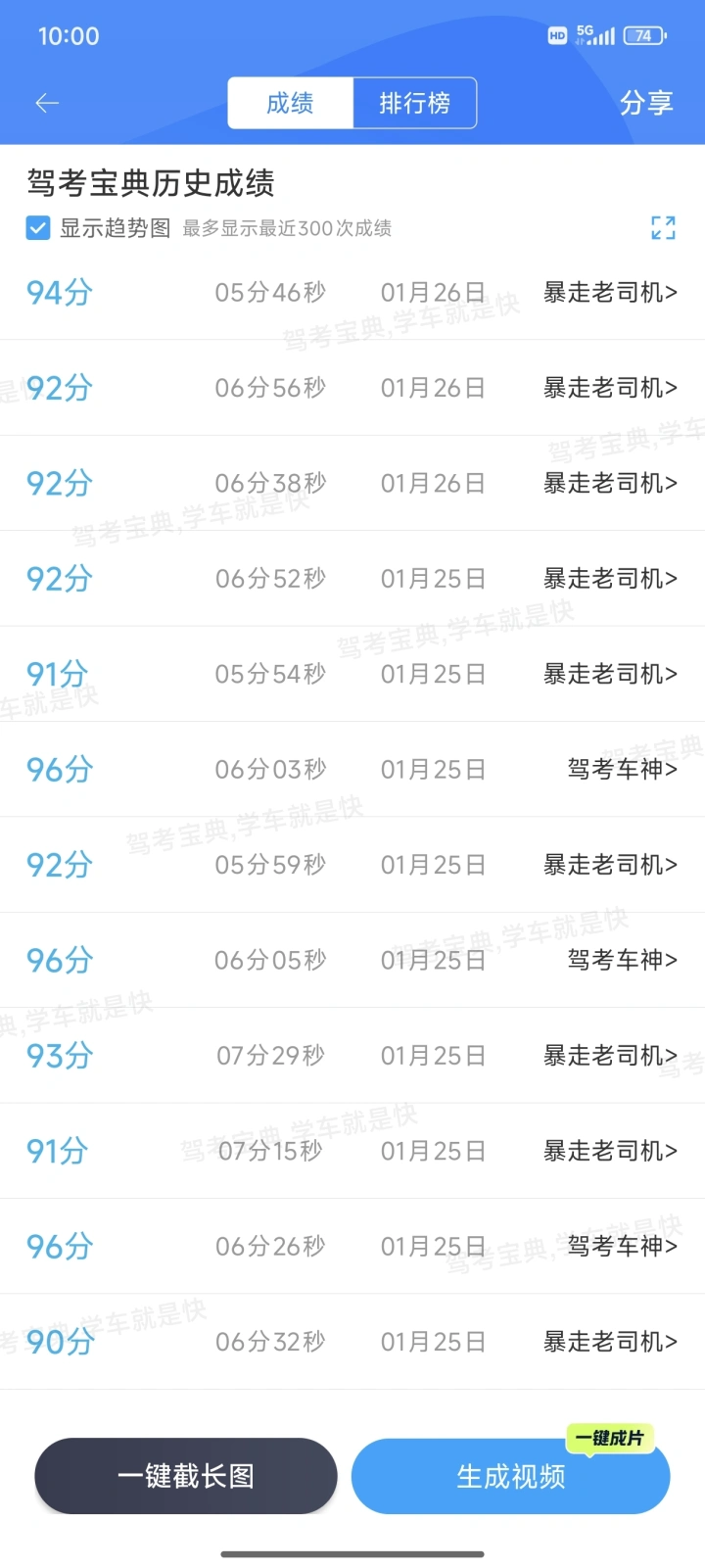The image size is (705, 1568).
Task: Go back using the top-left arrow
Action: click(47, 103)
